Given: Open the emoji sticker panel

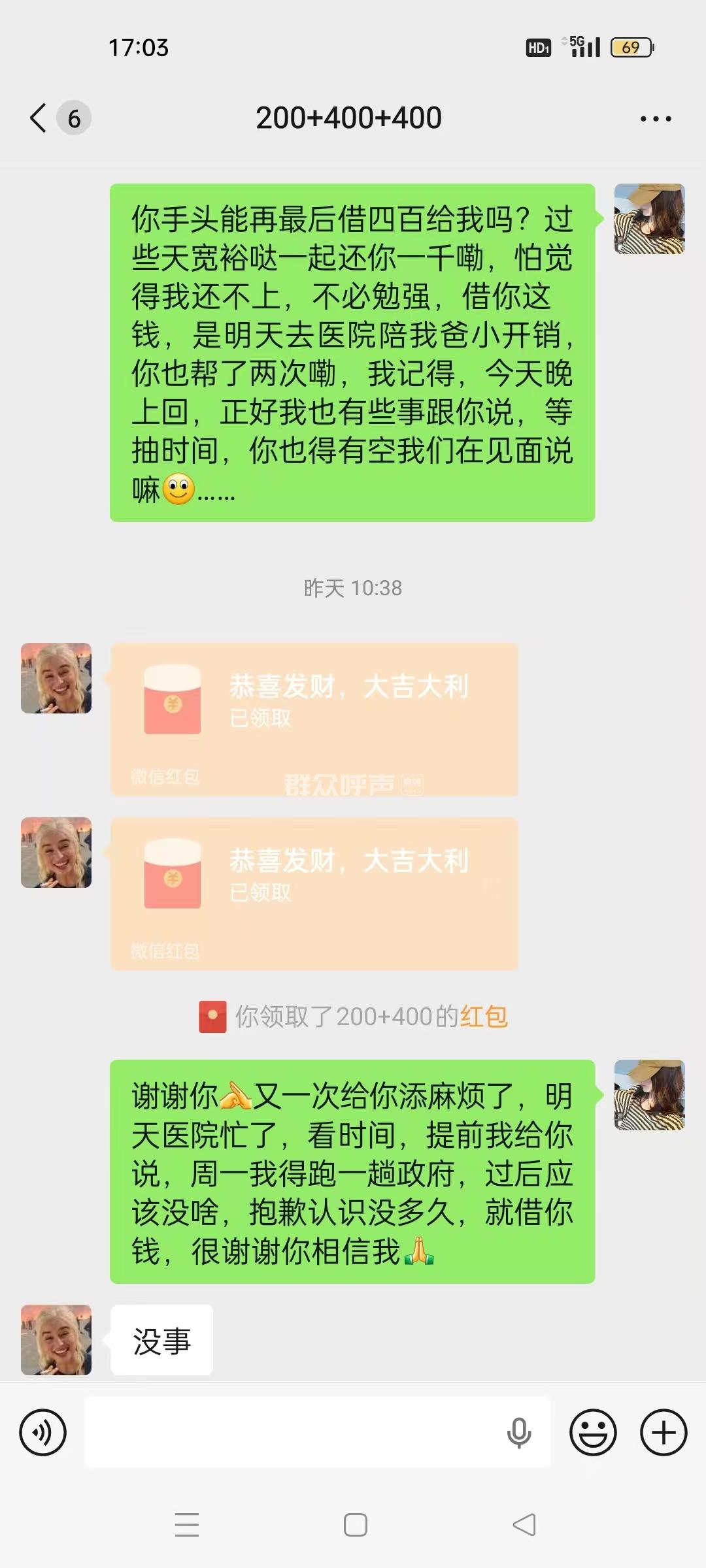Looking at the screenshot, I should coord(593,1432).
